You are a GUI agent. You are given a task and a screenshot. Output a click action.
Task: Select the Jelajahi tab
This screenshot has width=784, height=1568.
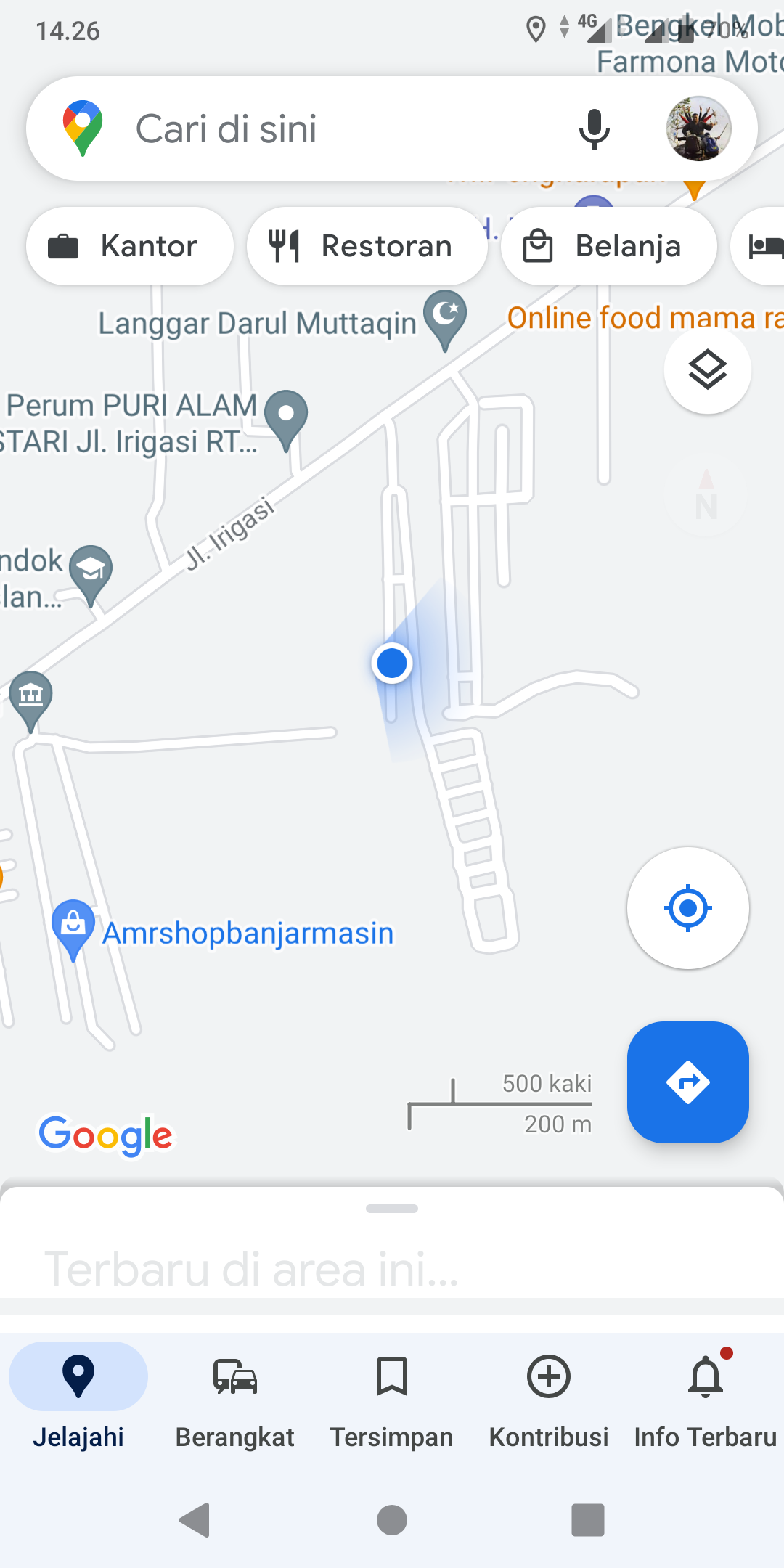(78, 1394)
